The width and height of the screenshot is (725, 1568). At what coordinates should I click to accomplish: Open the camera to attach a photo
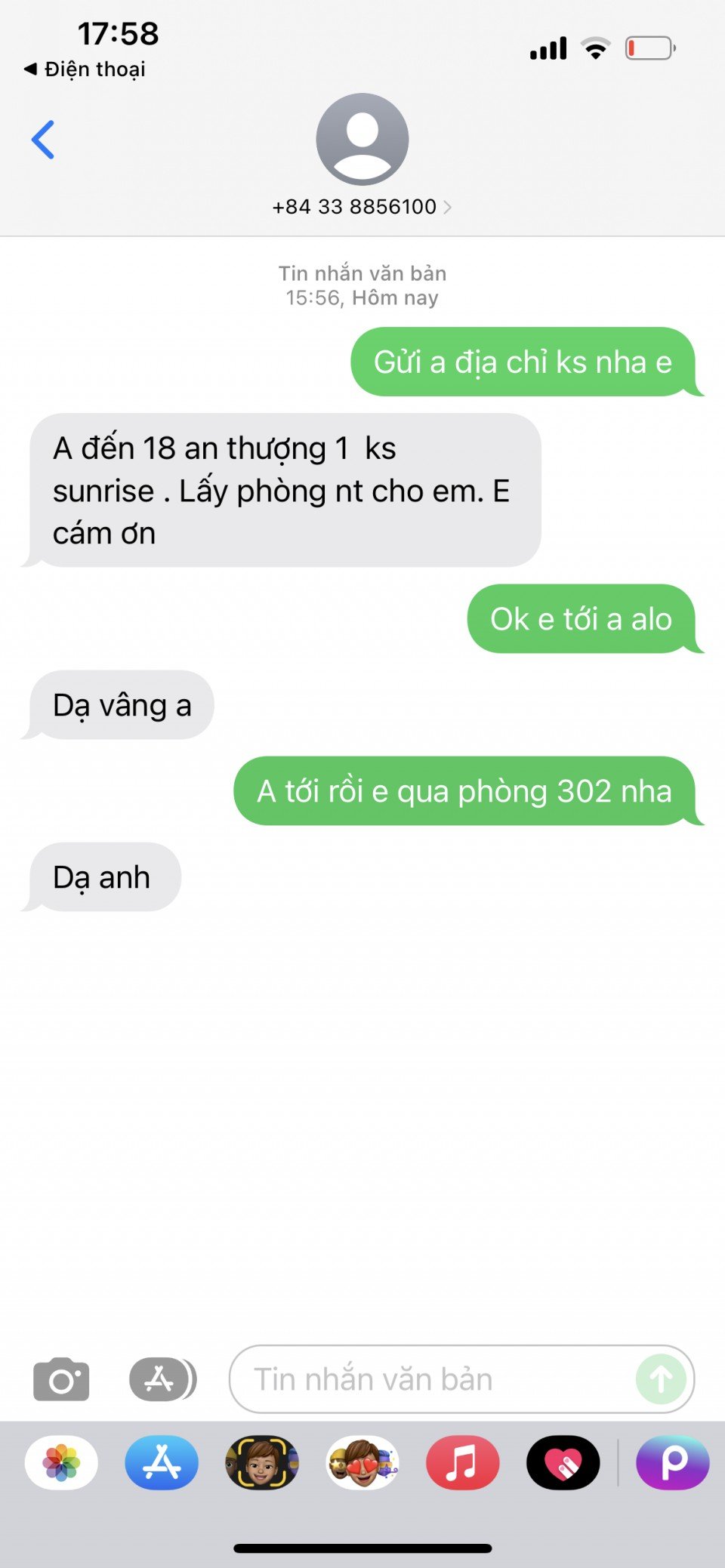point(61,1379)
